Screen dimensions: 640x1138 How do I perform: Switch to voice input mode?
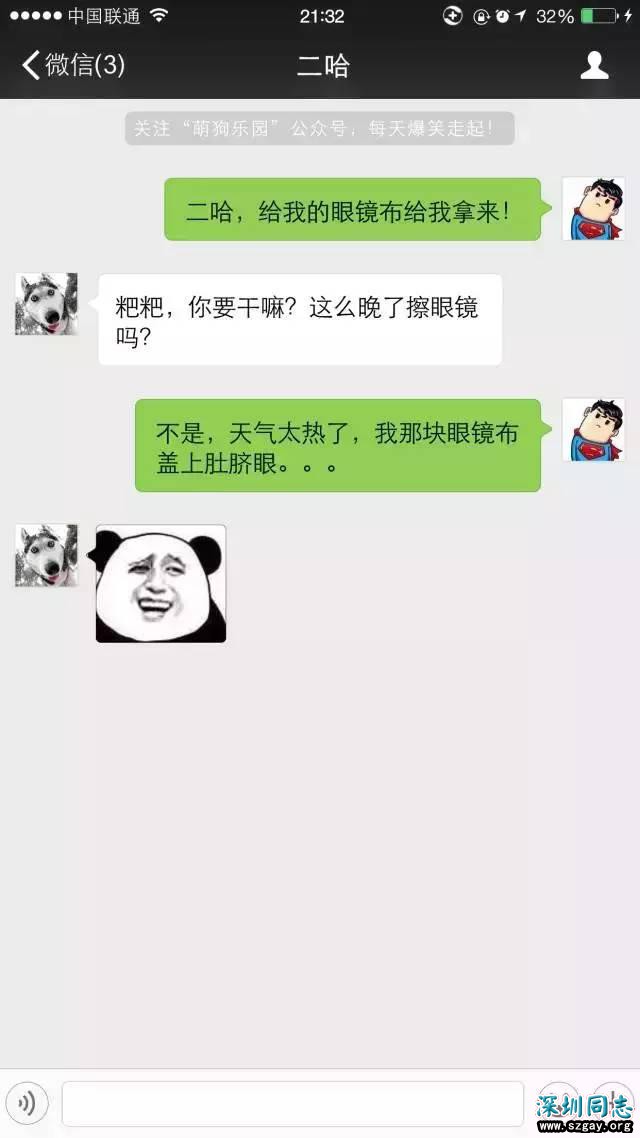coord(27,1104)
